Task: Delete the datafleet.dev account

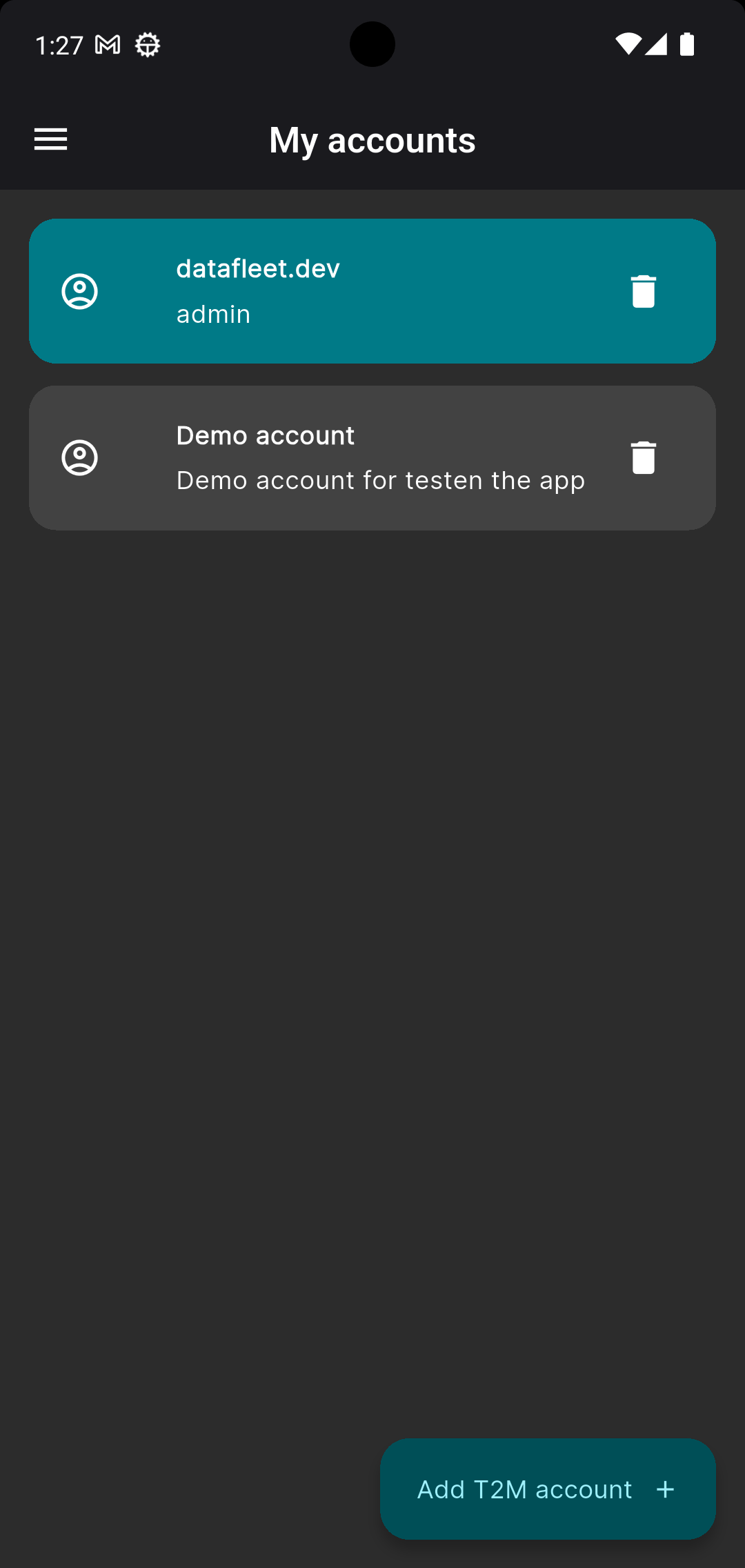Action: pyautogui.click(x=643, y=290)
